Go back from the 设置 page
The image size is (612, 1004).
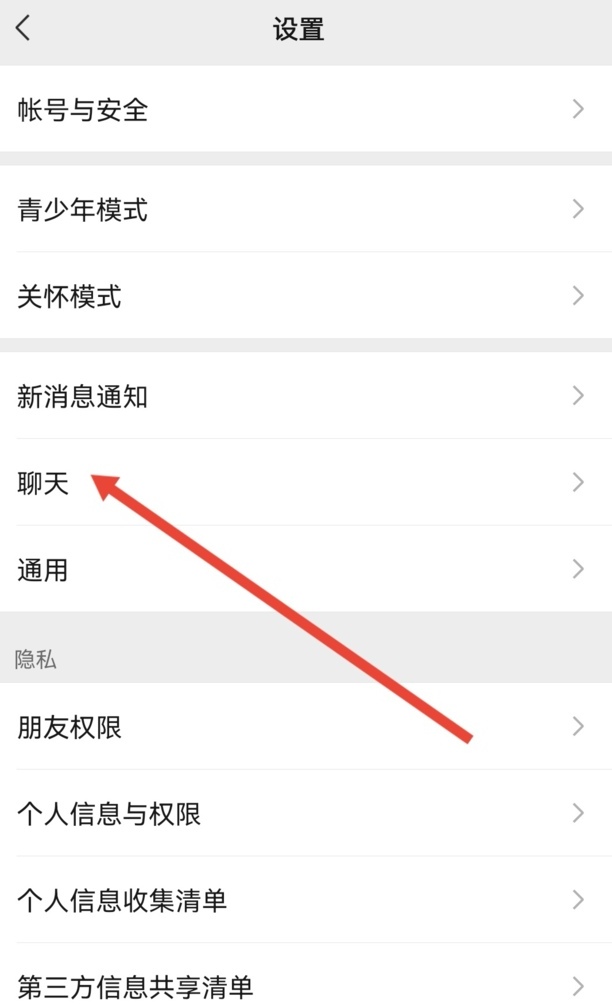(24, 29)
